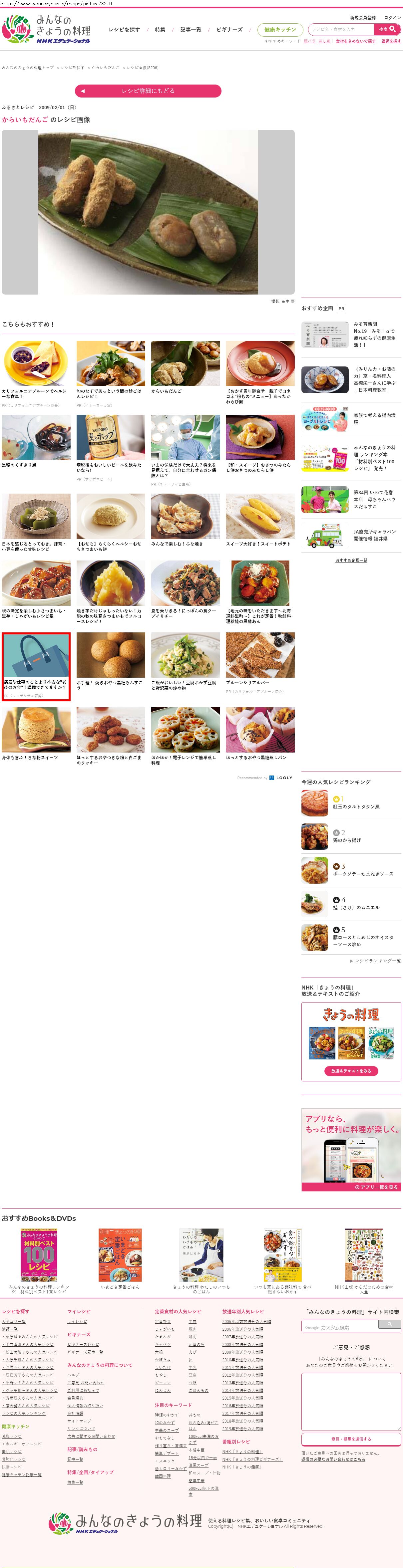The image size is (403, 1568).
Task: Go to the 記事一覧 navigation item
Action: point(191,29)
